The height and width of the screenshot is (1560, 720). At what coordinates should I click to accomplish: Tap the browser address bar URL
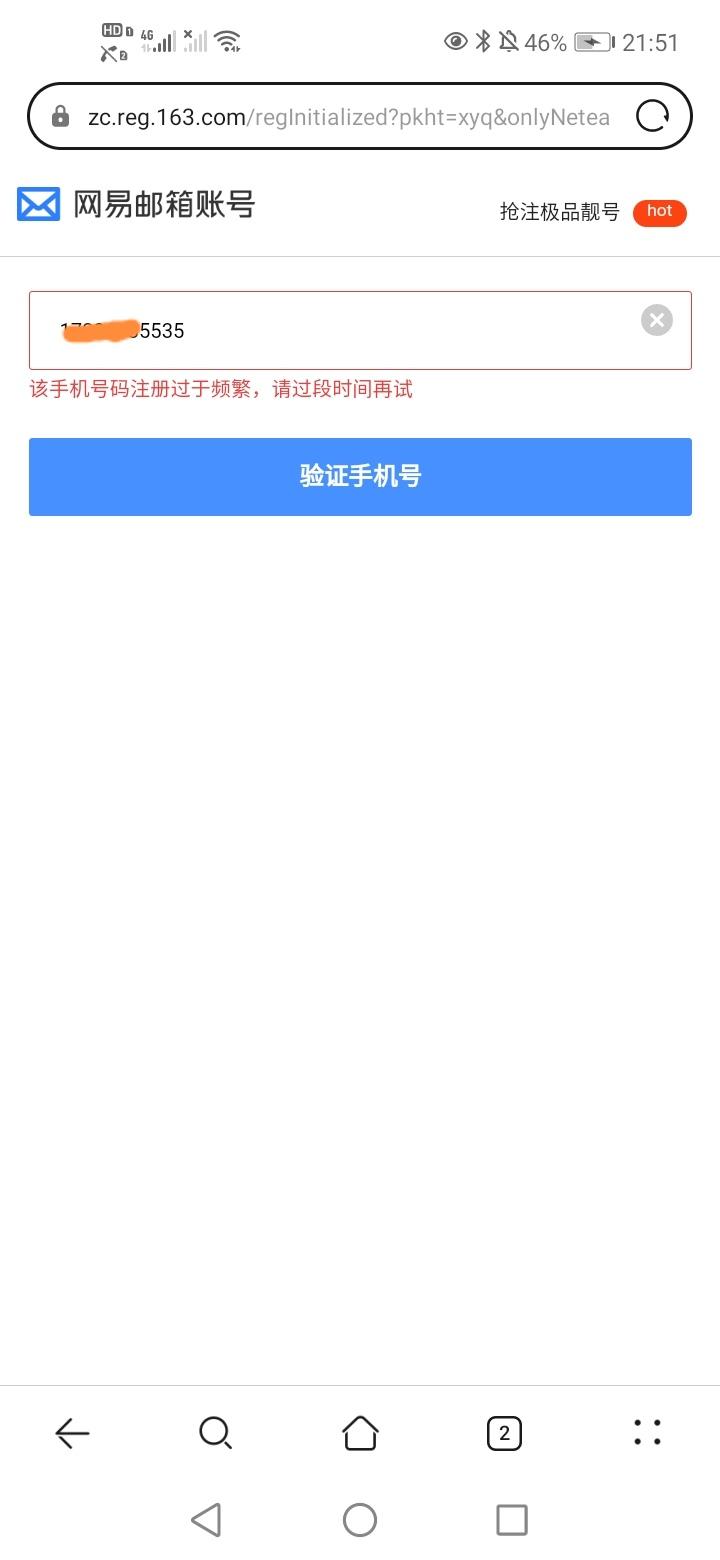348,117
